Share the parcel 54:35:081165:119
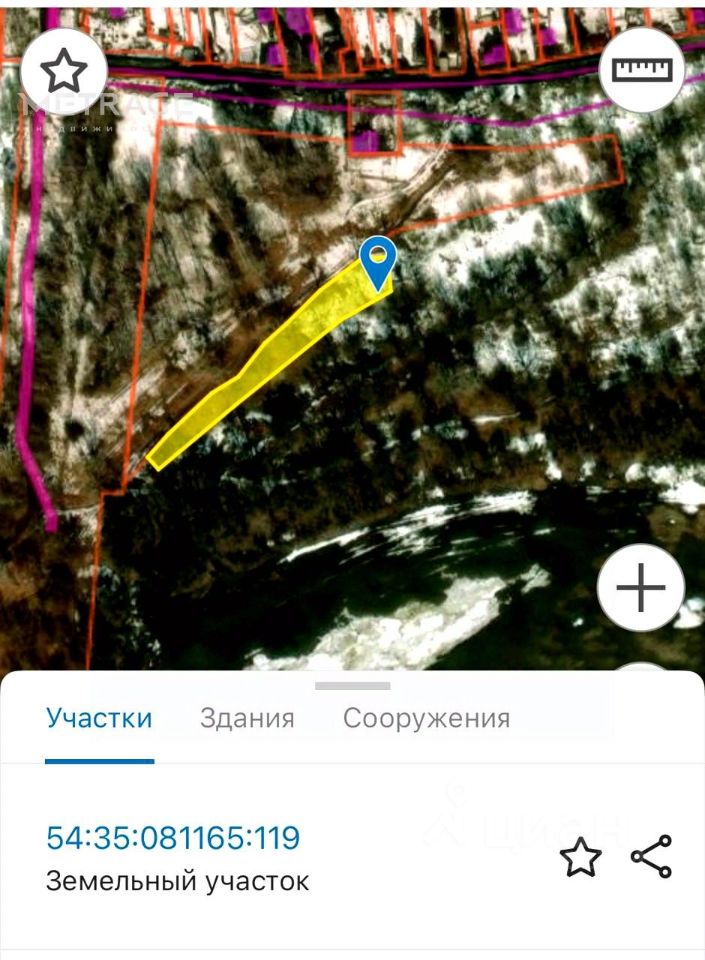 [x=651, y=857]
